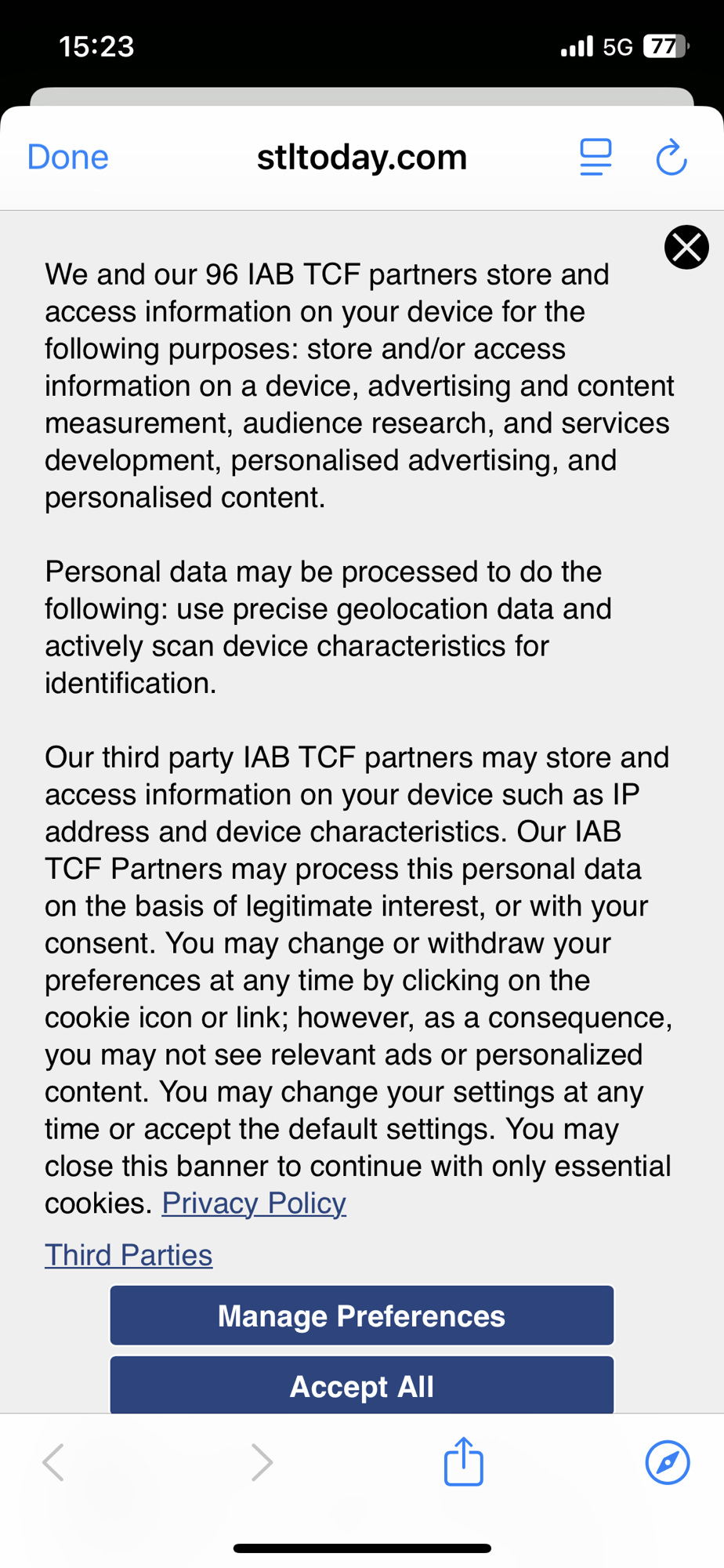The width and height of the screenshot is (724, 1568).
Task: Share this page
Action: coord(463,1461)
